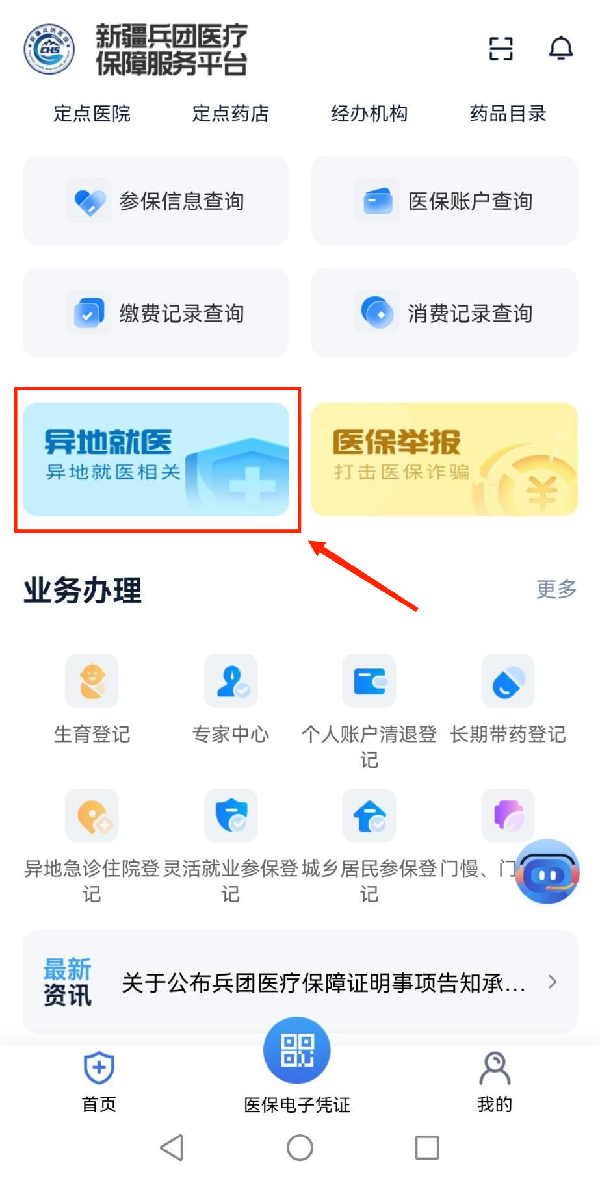Open the floating robot assistant
Image resolution: width=600 pixels, height=1181 pixels.
click(x=547, y=872)
